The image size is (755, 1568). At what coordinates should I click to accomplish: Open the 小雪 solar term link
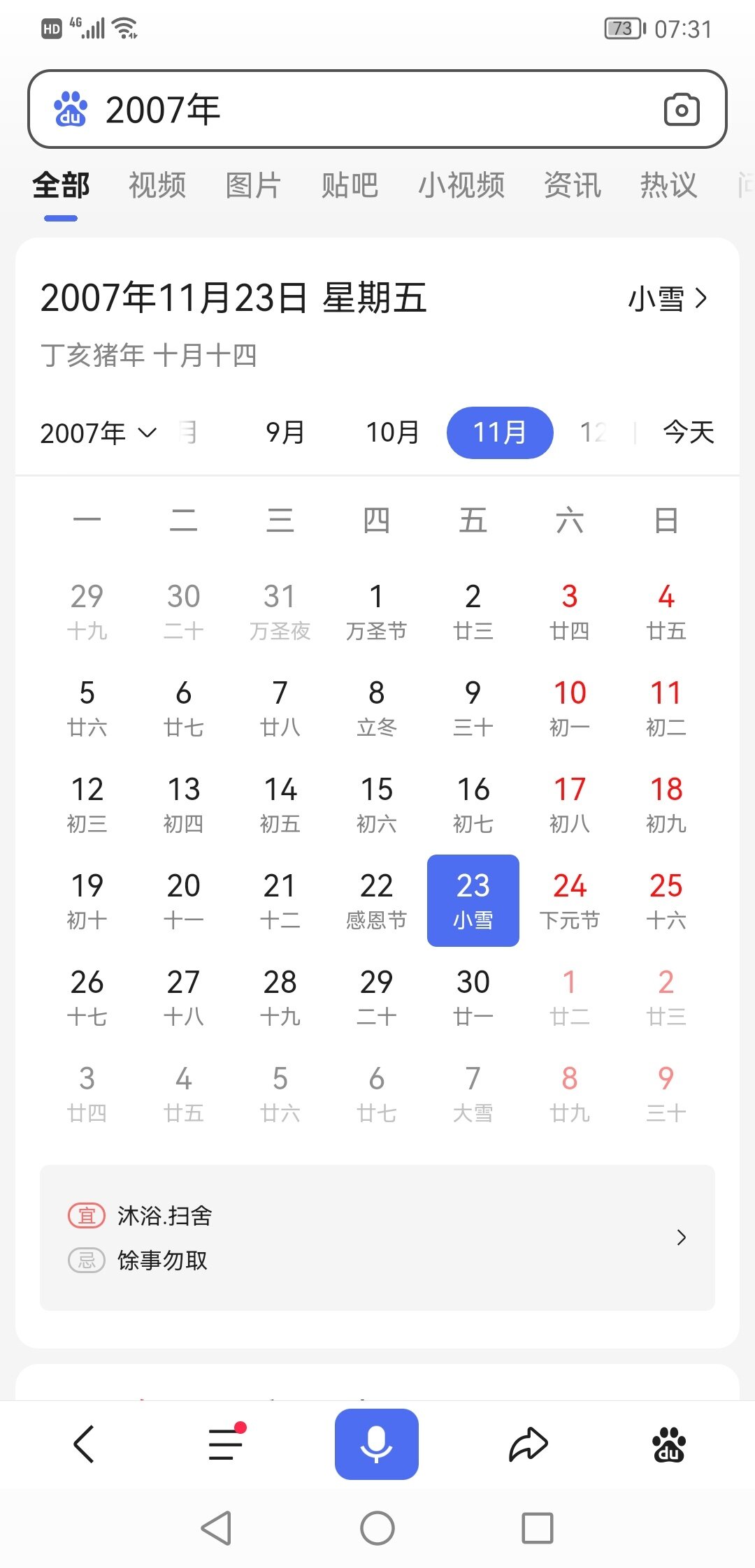[668, 299]
